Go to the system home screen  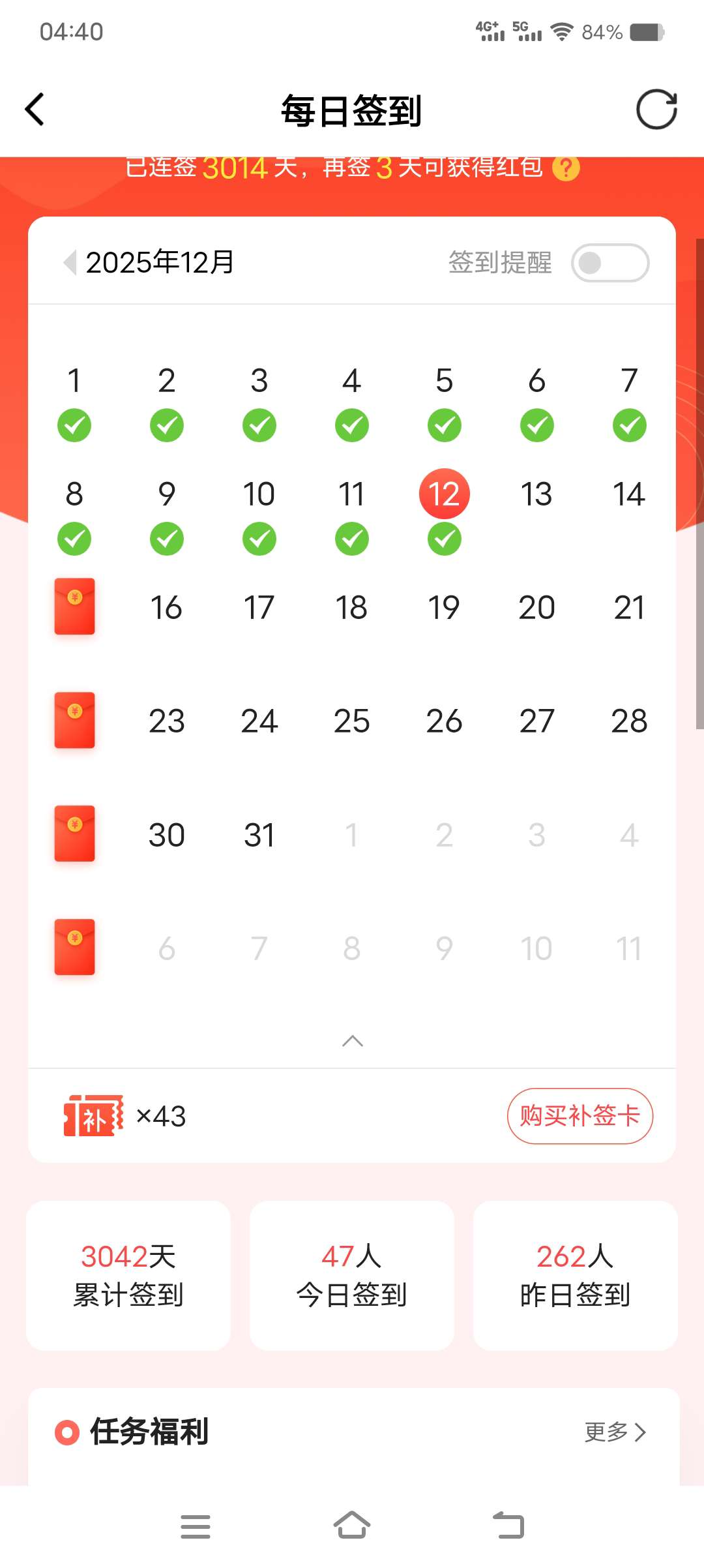pos(352,1526)
